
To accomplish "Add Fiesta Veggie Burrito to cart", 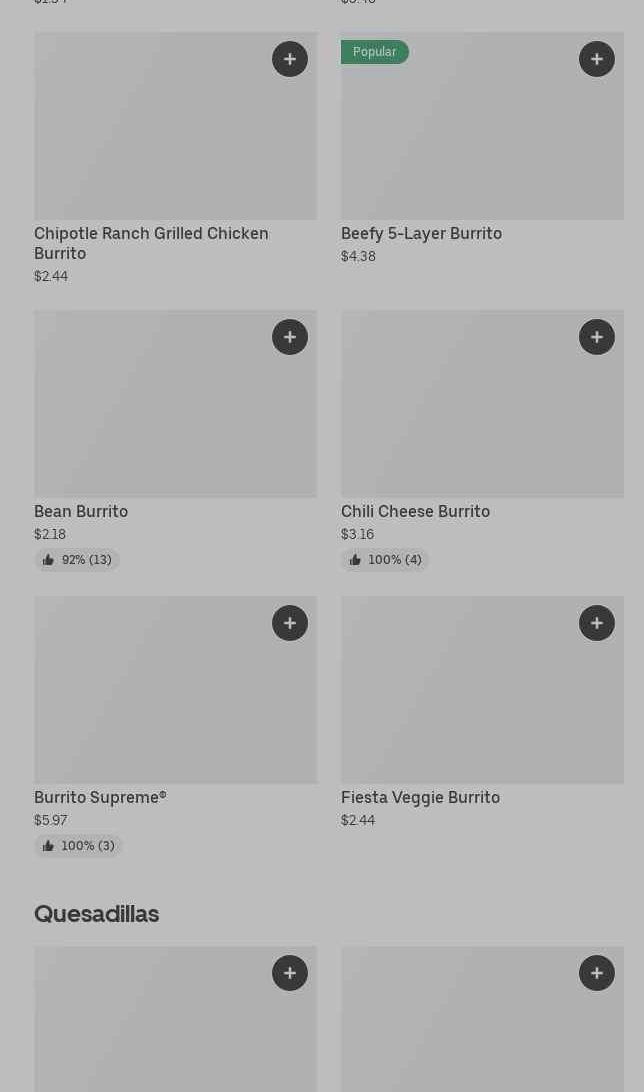I will pyautogui.click(x=597, y=623).
